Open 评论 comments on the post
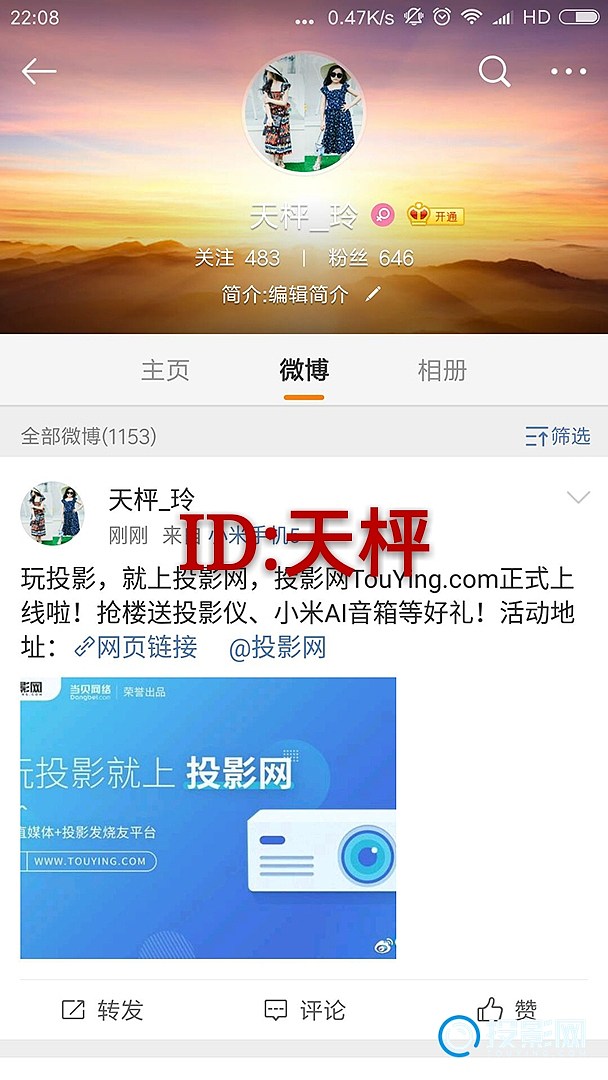Image resolution: width=608 pixels, height=1080 pixels. tap(304, 1010)
